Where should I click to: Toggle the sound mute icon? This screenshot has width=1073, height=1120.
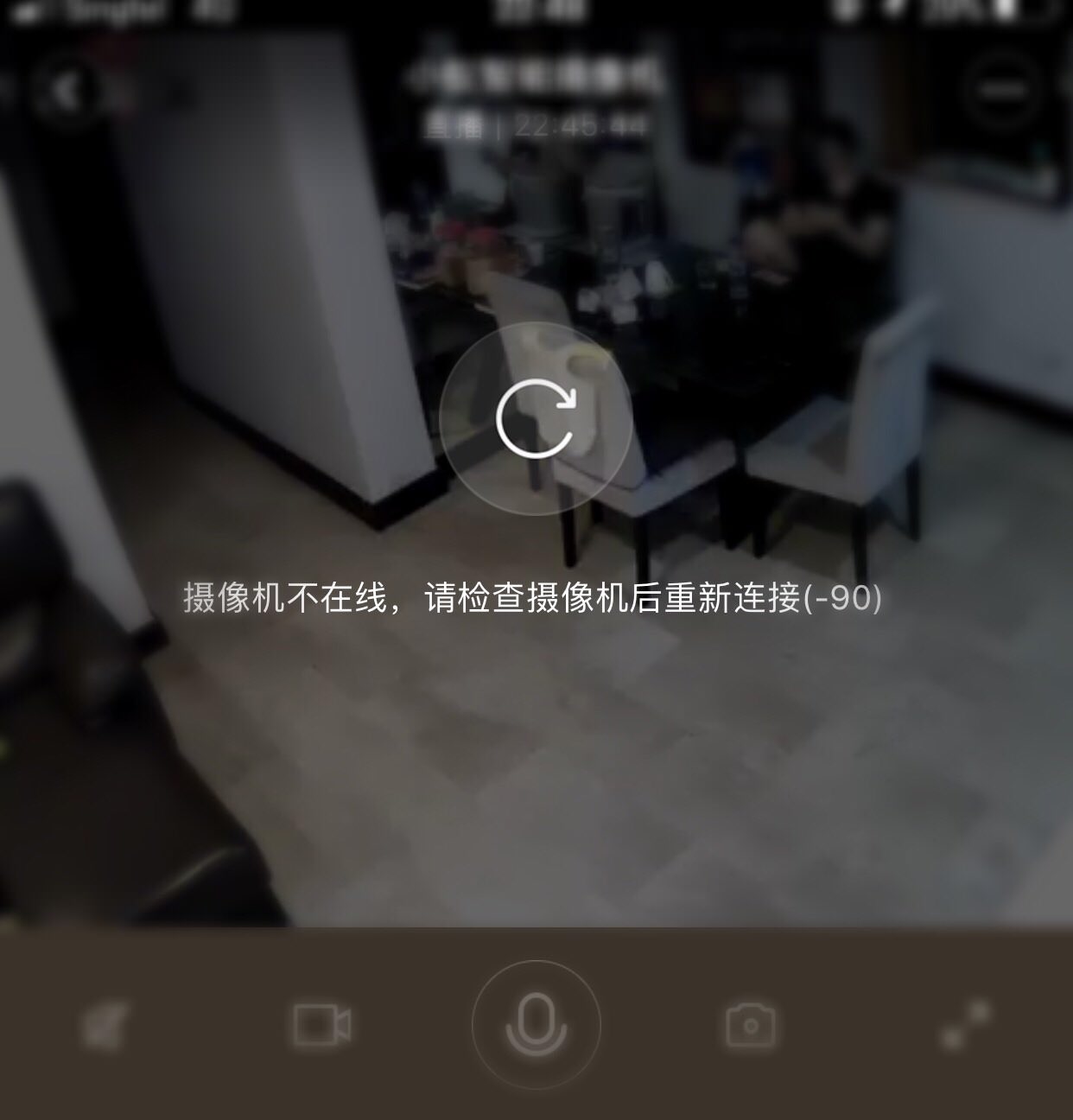105,1027
